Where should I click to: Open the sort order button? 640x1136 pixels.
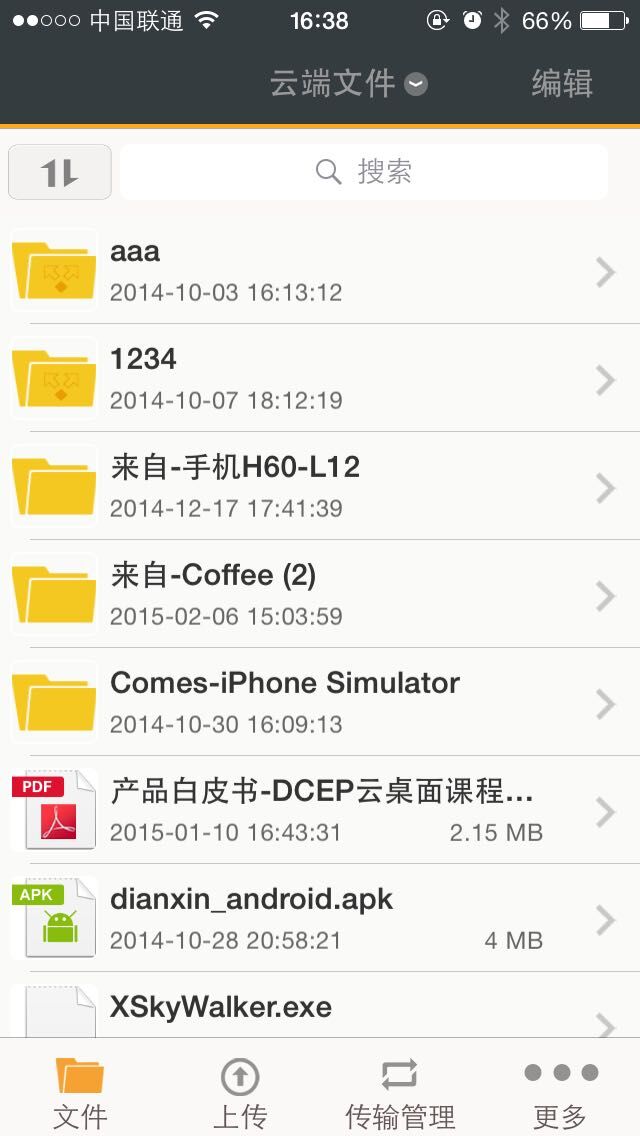tap(59, 172)
